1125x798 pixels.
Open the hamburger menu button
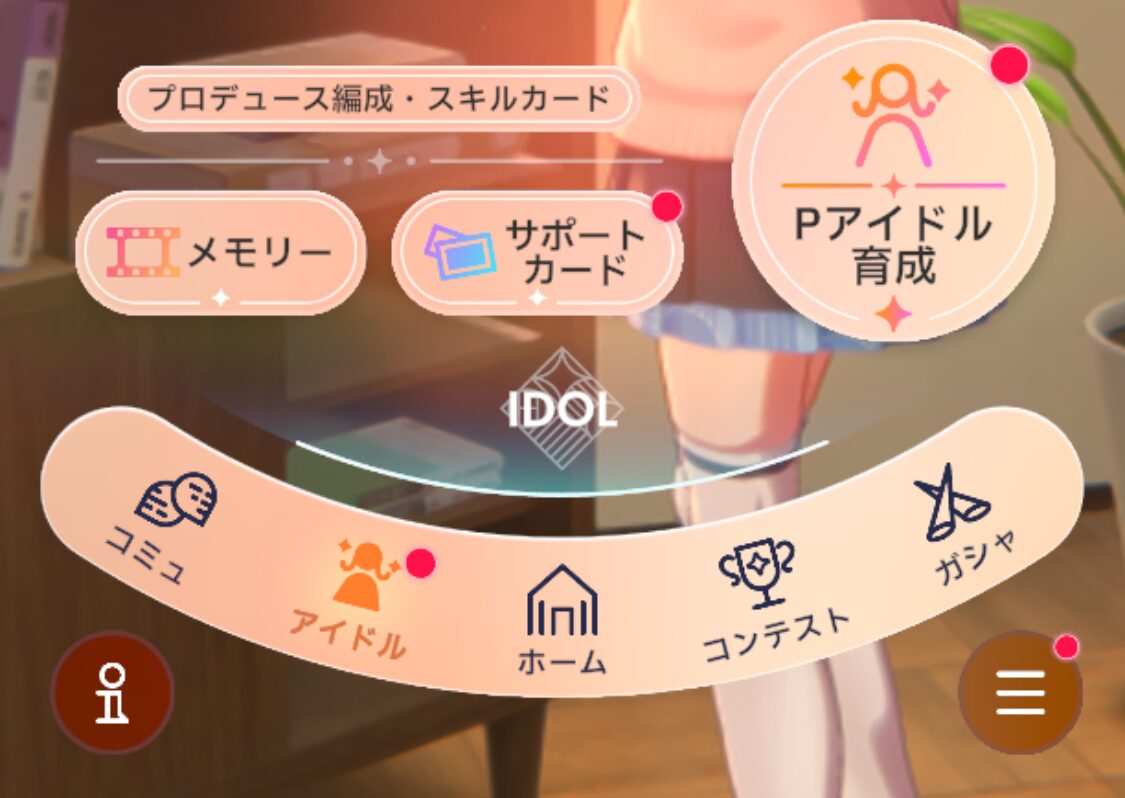pyautogui.click(x=1019, y=692)
